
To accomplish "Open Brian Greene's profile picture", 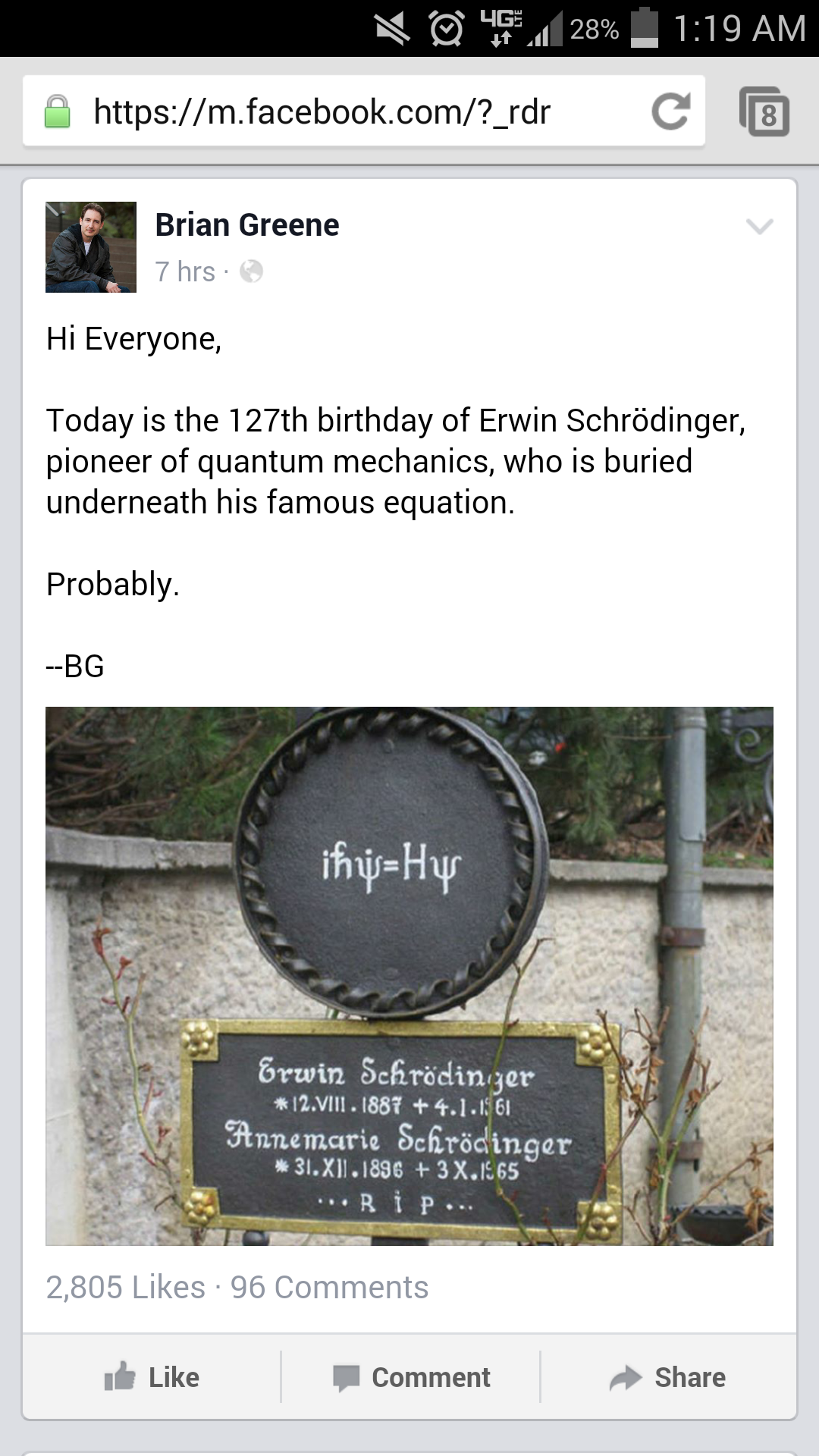I will point(91,246).
